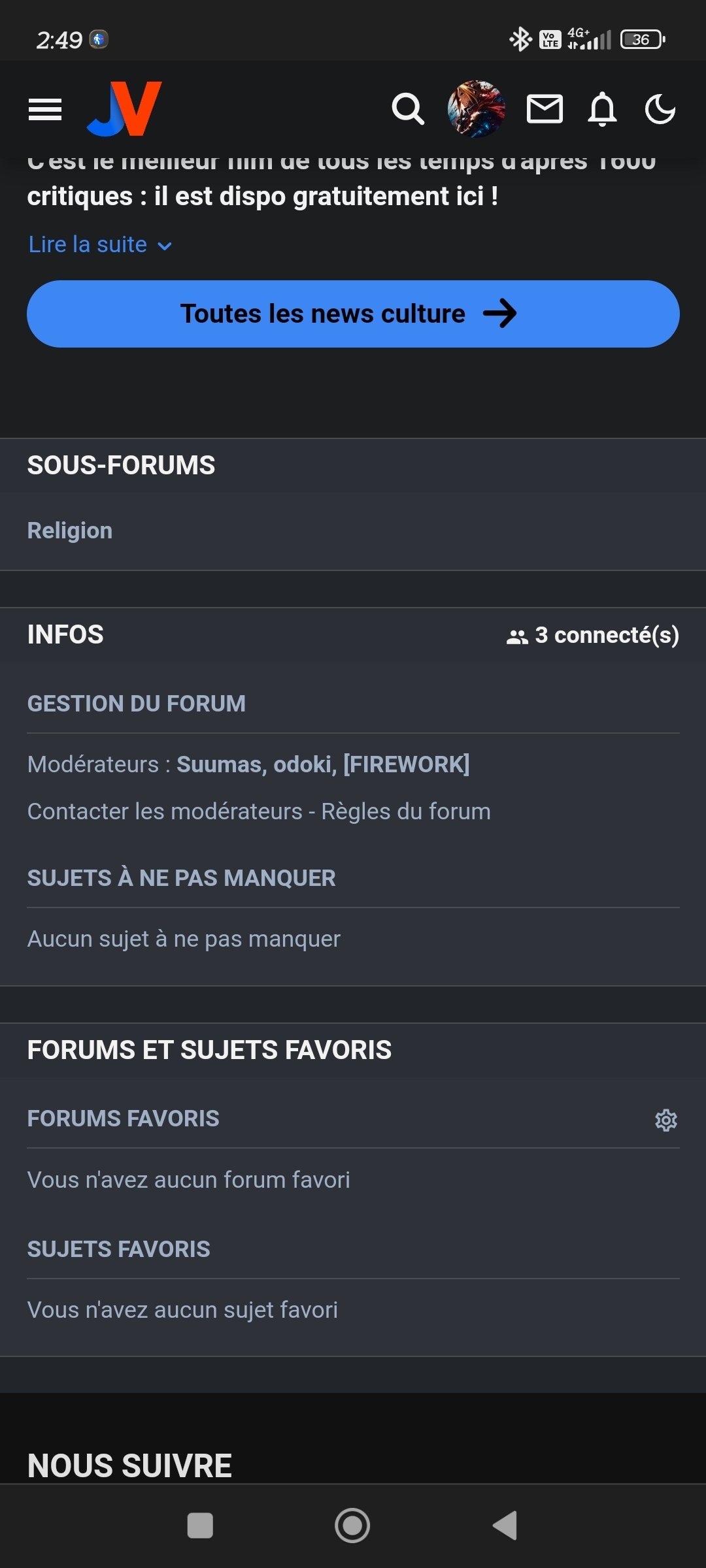The width and height of the screenshot is (706, 1568).
Task: Toggle dark mode with the moon icon
Action: [660, 109]
